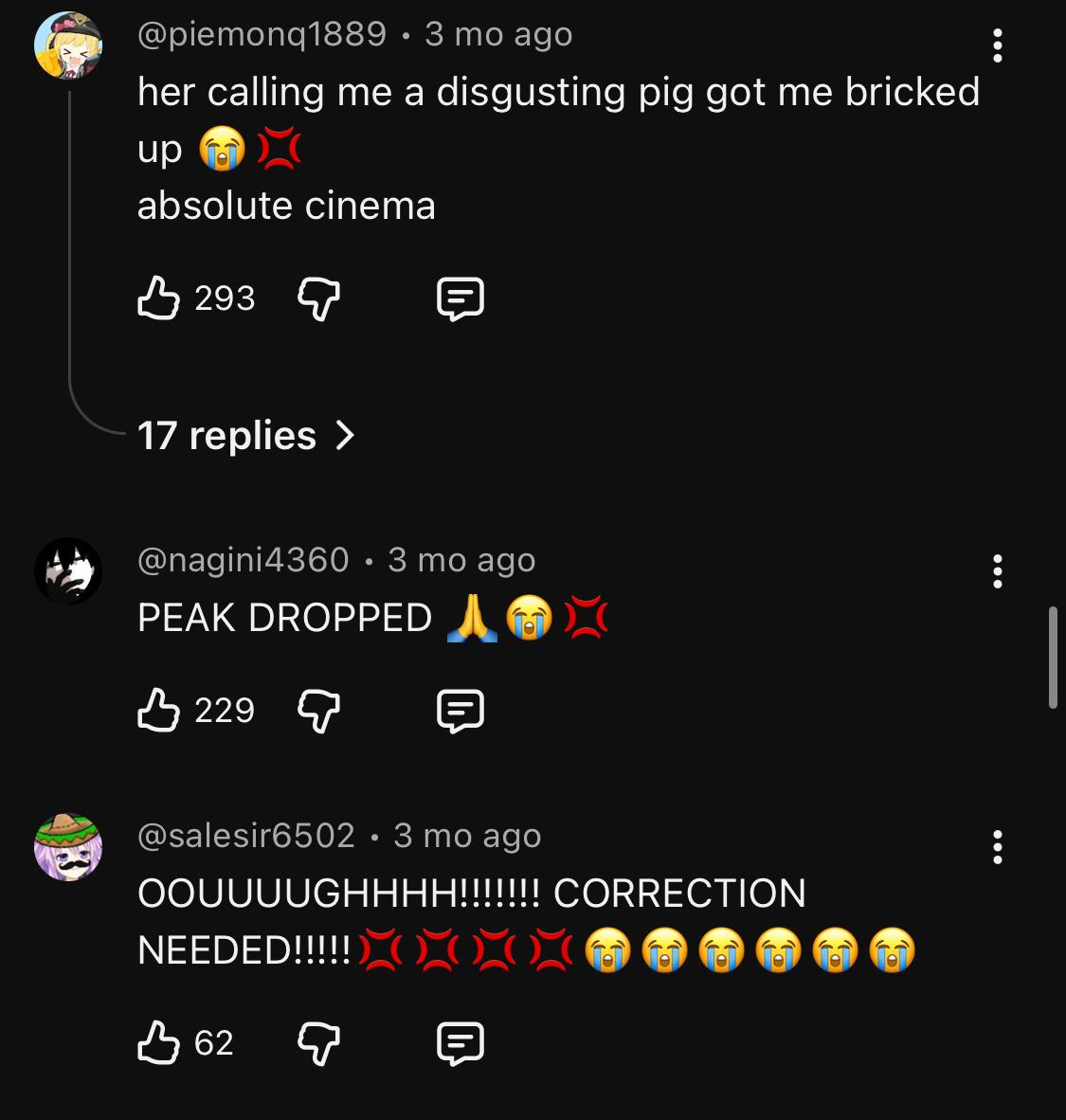
Task: Visit @salesir6502's channel via avatar
Action: (68, 846)
